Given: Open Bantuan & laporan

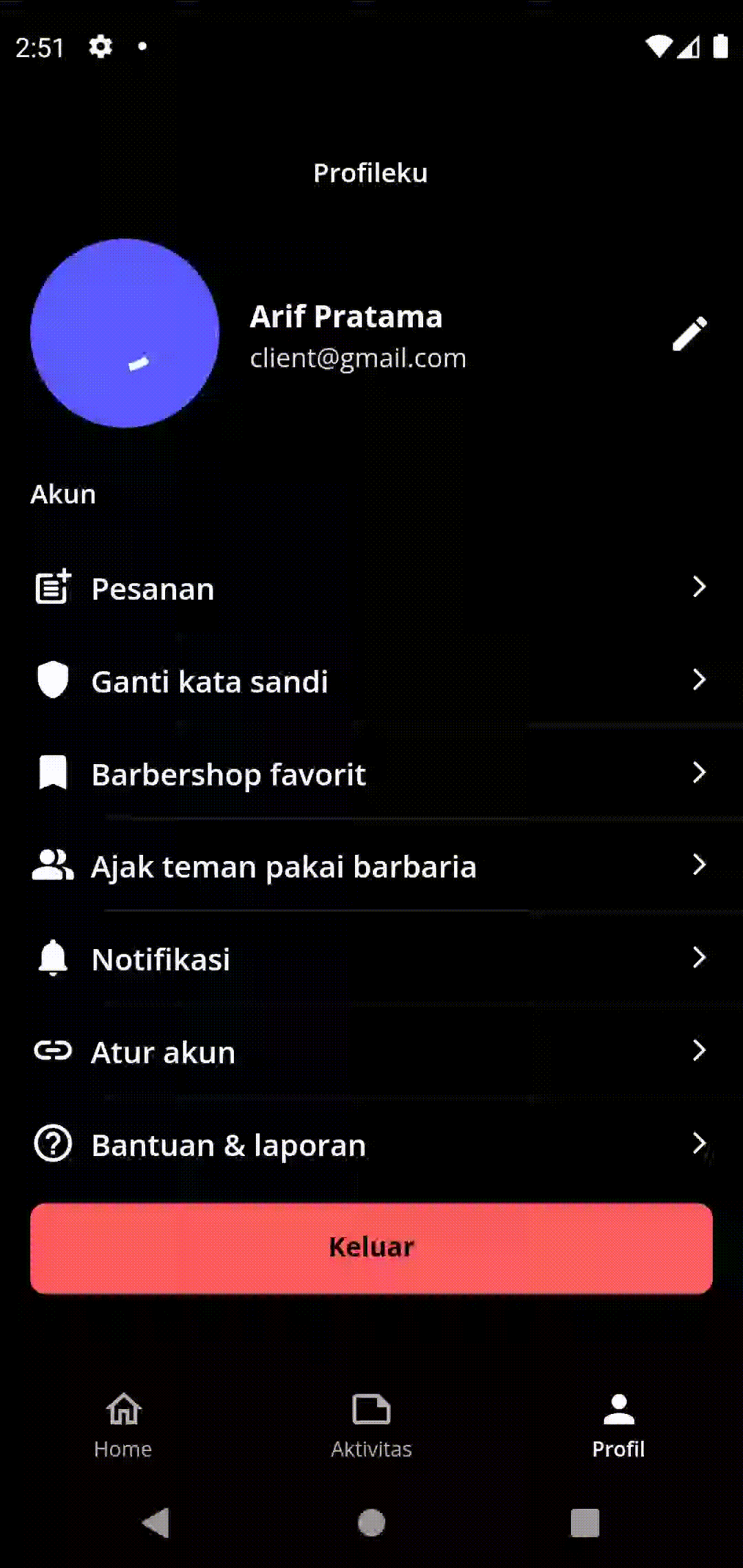Looking at the screenshot, I should (371, 1145).
